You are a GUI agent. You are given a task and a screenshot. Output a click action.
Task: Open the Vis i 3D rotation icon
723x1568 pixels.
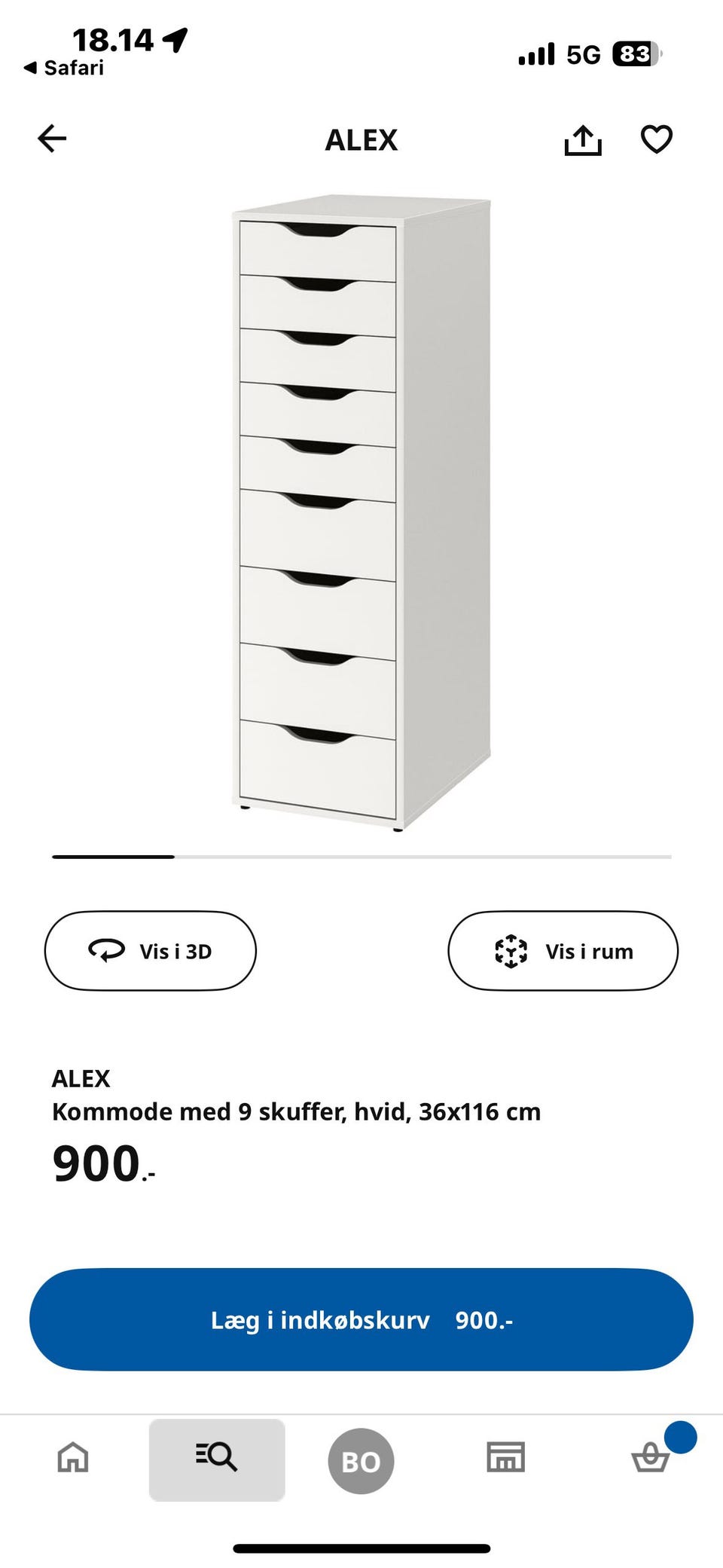[105, 950]
